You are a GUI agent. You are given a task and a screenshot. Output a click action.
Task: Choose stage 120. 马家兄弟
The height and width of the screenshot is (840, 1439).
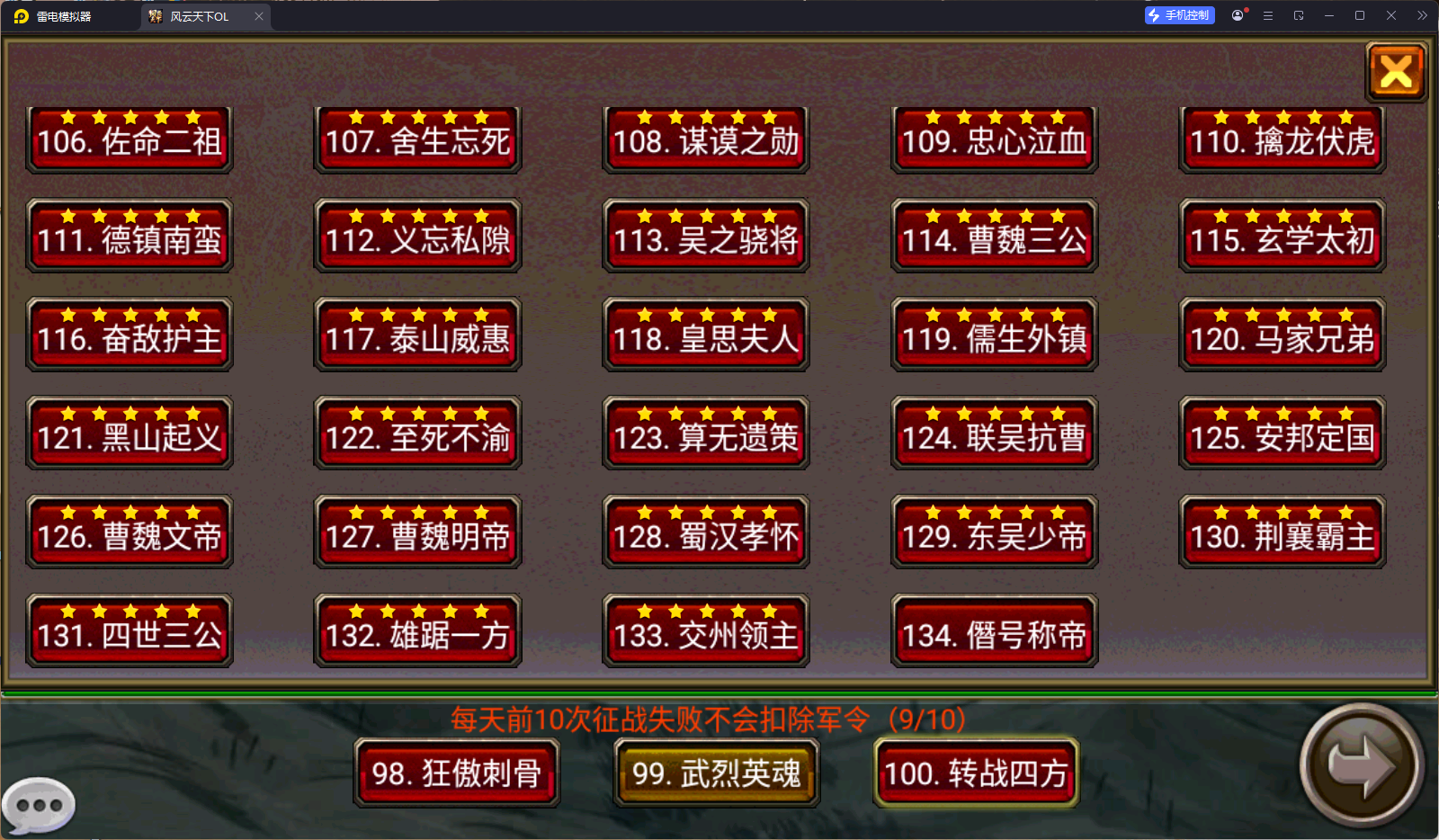(x=1283, y=338)
